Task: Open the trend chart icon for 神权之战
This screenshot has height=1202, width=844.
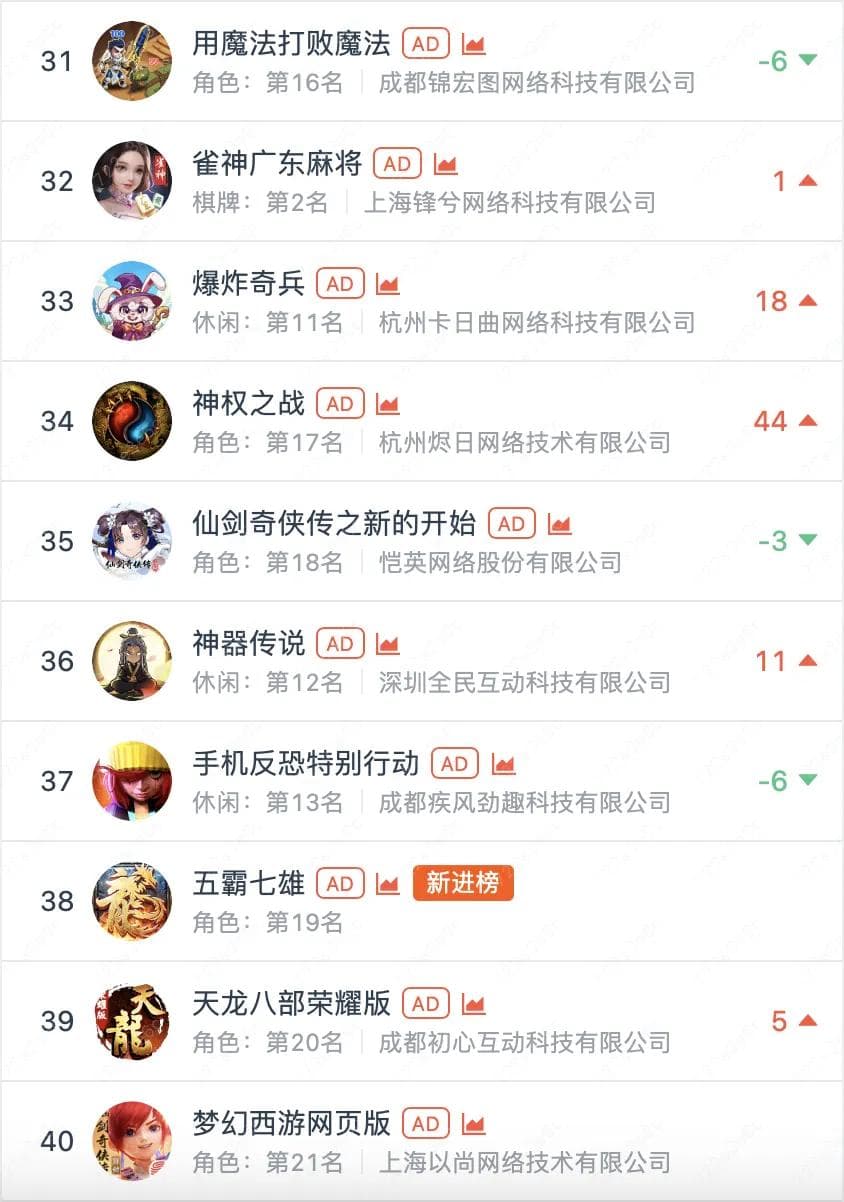Action: coord(387,404)
